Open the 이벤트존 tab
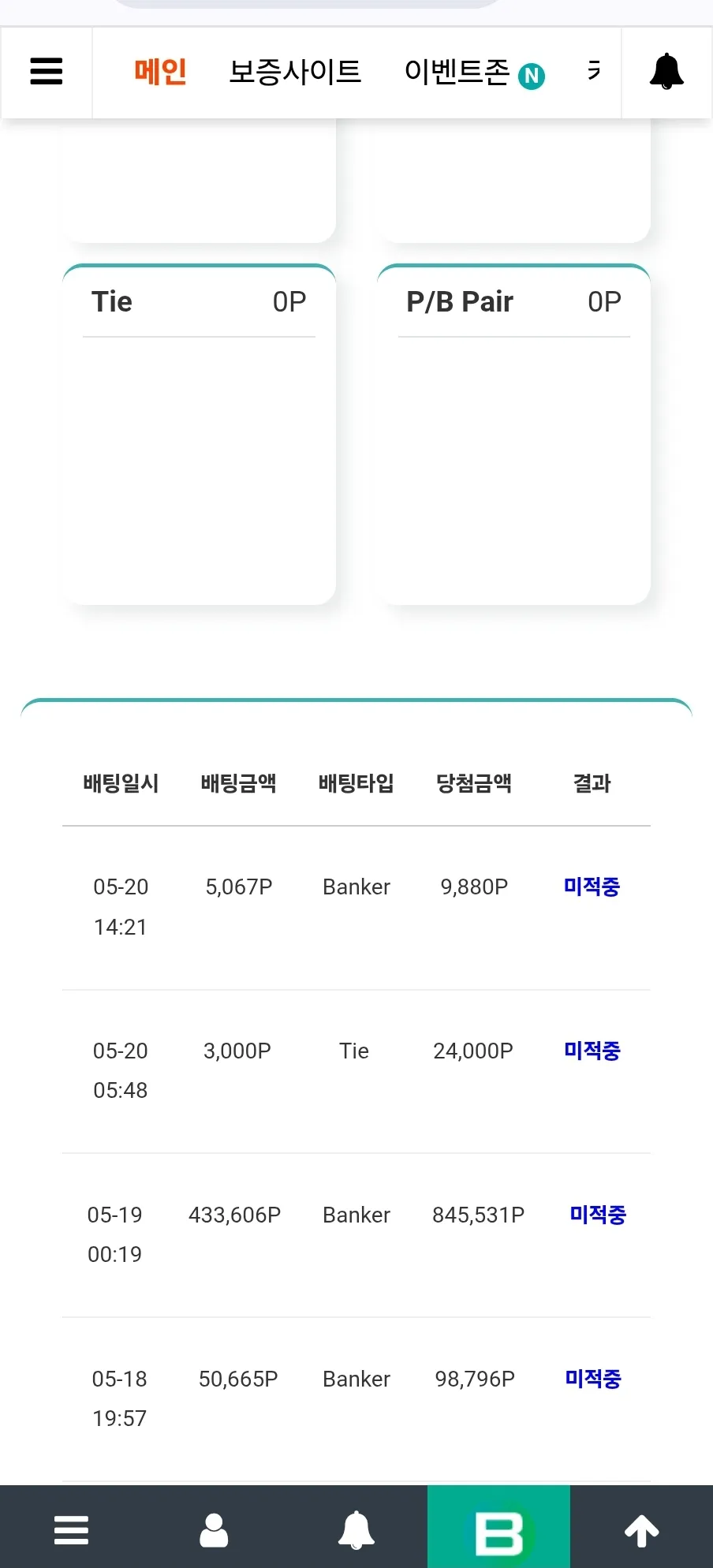The width and height of the screenshot is (713, 1568). [x=457, y=72]
